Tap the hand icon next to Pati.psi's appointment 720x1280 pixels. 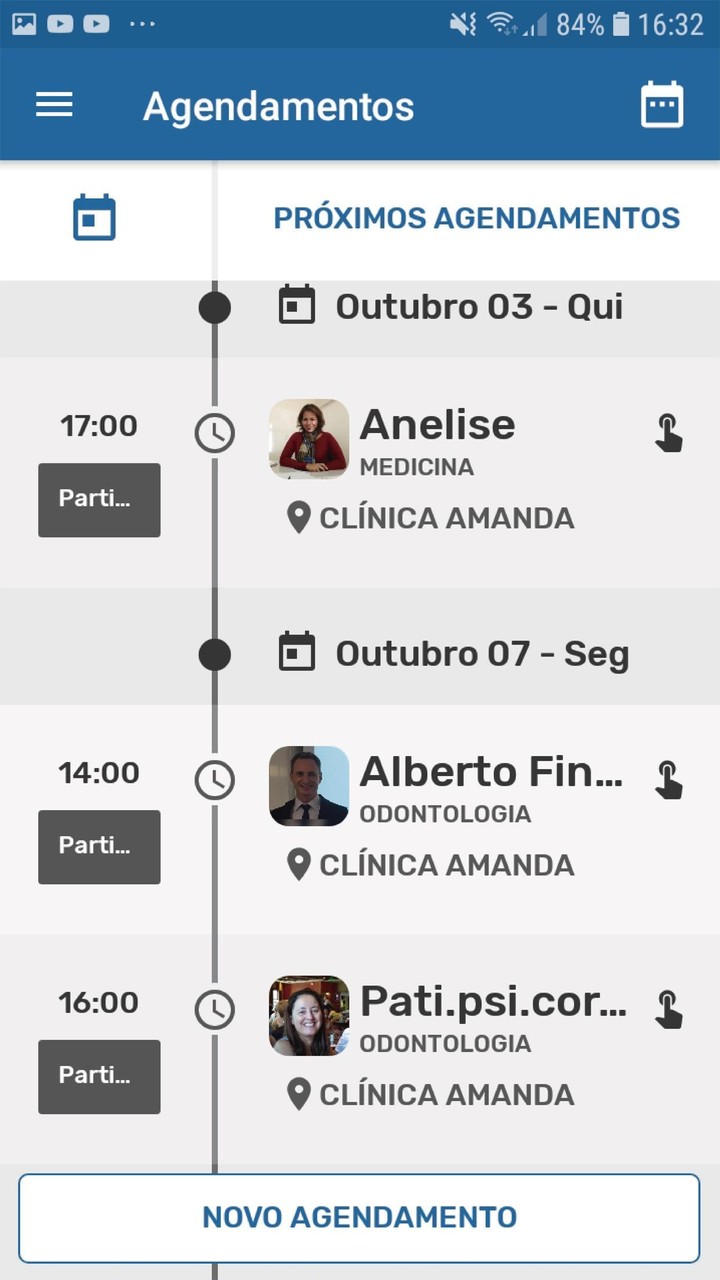pyautogui.click(x=668, y=1009)
